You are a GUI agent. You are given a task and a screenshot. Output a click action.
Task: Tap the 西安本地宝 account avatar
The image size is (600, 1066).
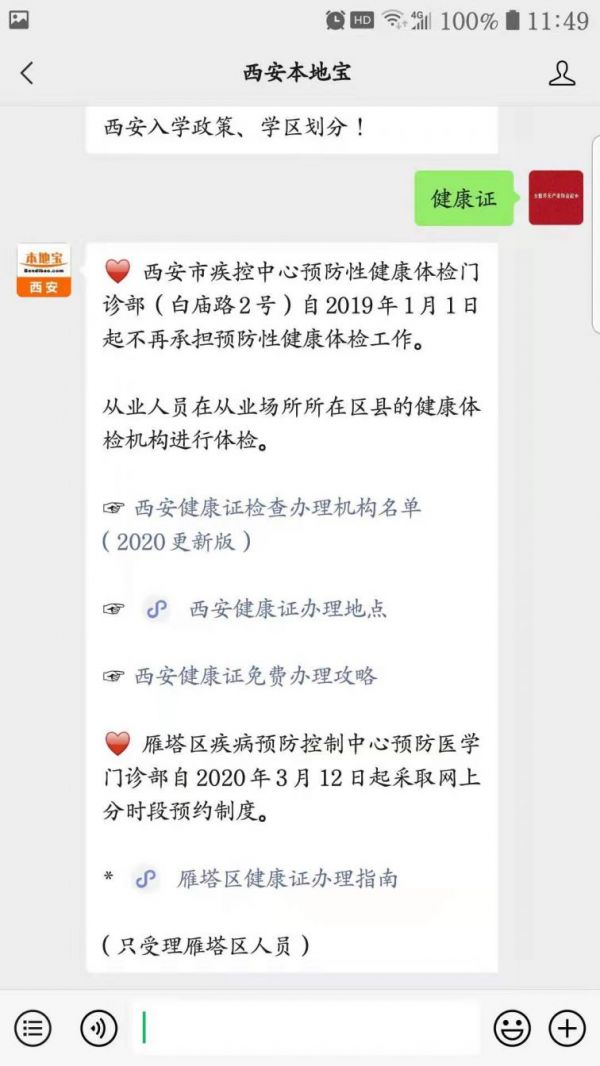(x=43, y=272)
